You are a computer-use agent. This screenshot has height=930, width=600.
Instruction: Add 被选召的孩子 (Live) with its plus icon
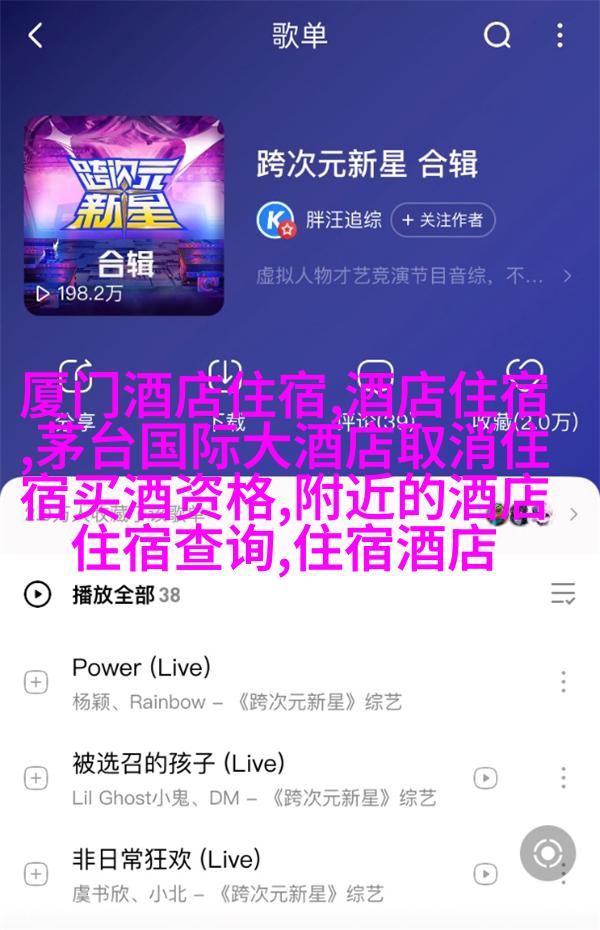(x=36, y=778)
